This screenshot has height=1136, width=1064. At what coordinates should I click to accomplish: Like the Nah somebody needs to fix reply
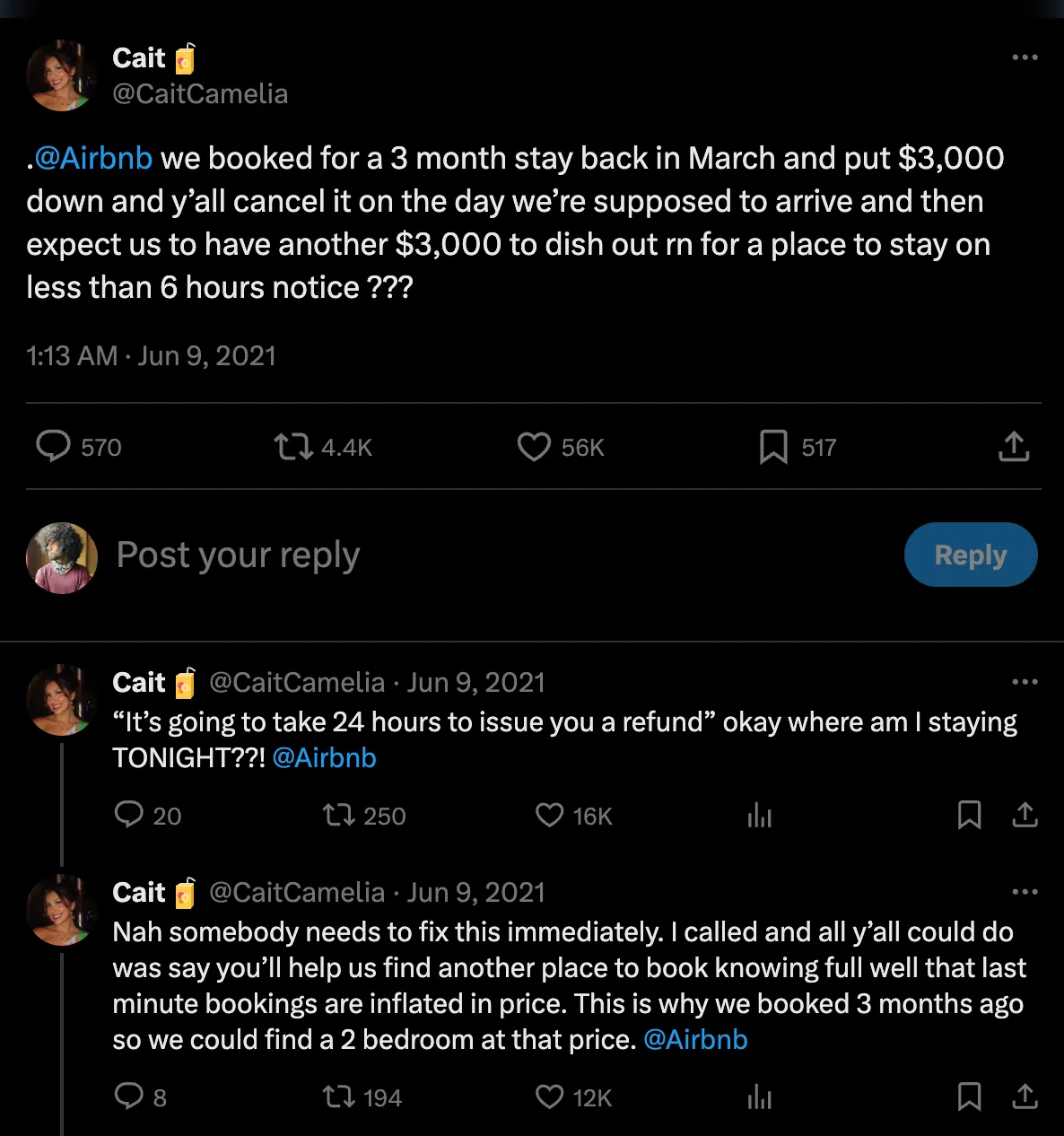(549, 1097)
